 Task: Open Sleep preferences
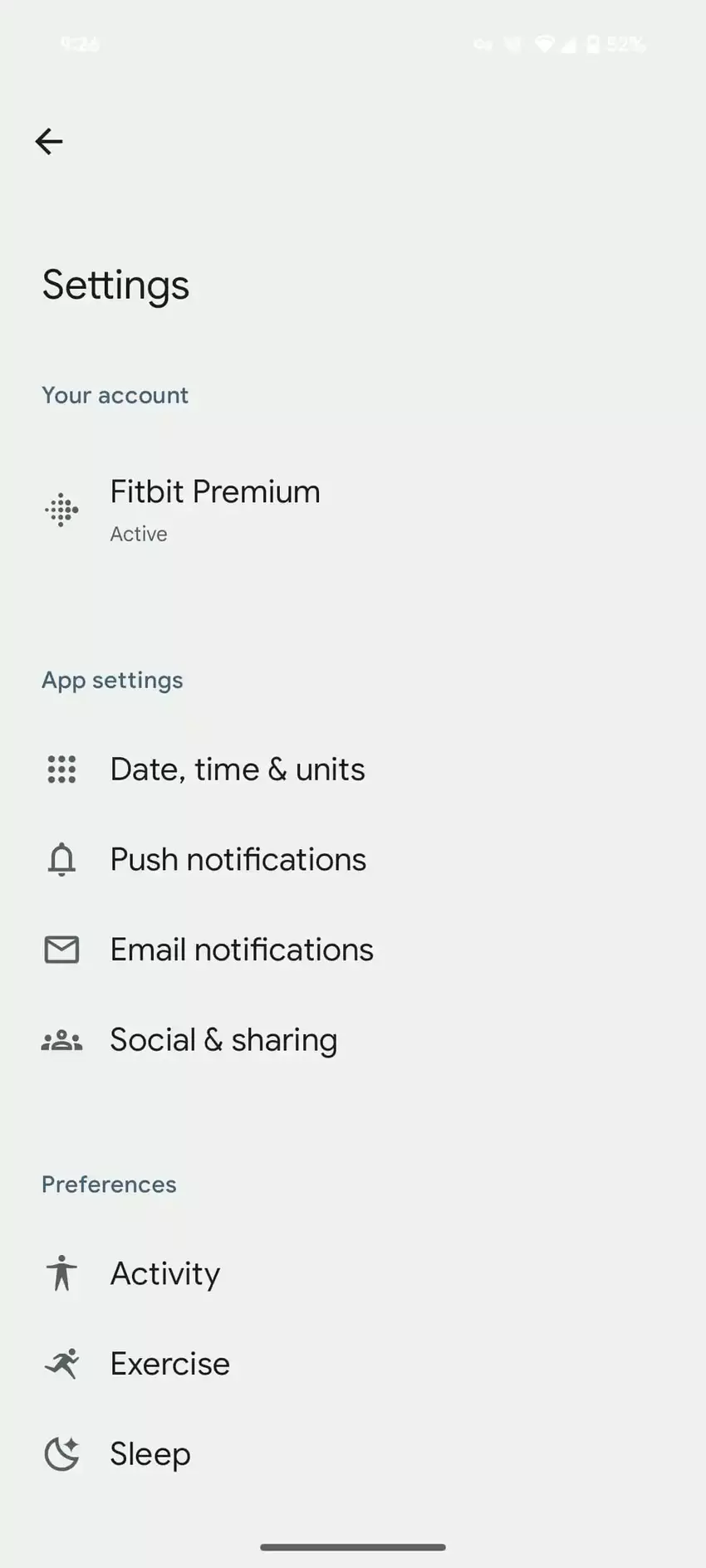pos(150,1454)
